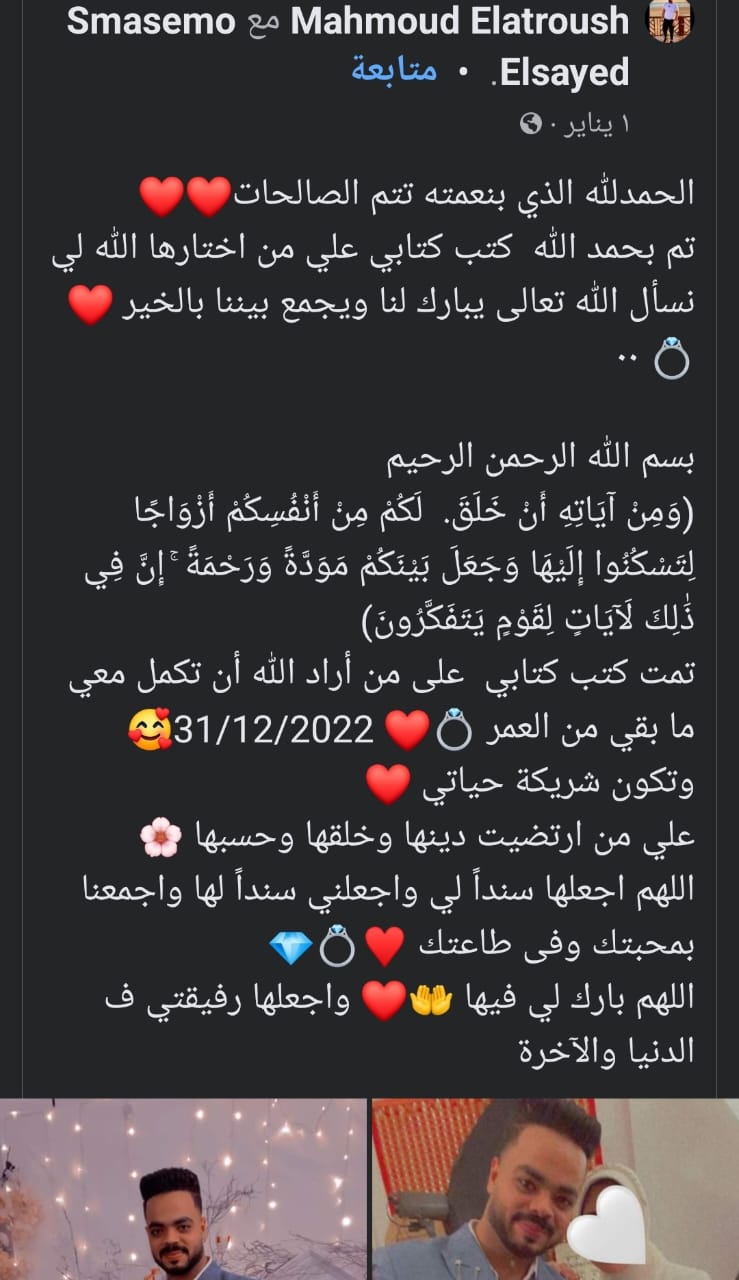Open Mahmoud Elatroush's profile from the name

(459, 21)
